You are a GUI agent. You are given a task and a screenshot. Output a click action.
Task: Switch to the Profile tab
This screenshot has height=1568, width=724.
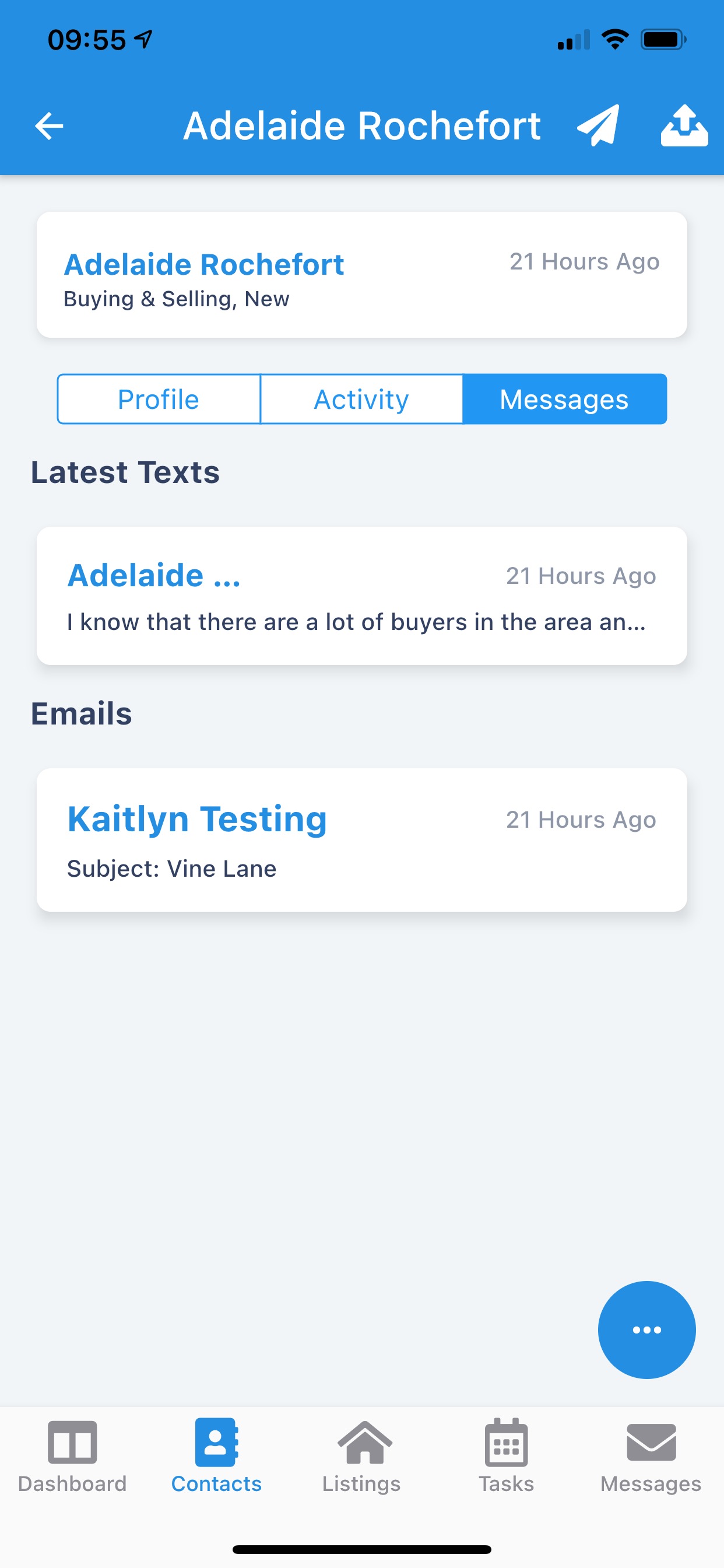click(x=159, y=400)
